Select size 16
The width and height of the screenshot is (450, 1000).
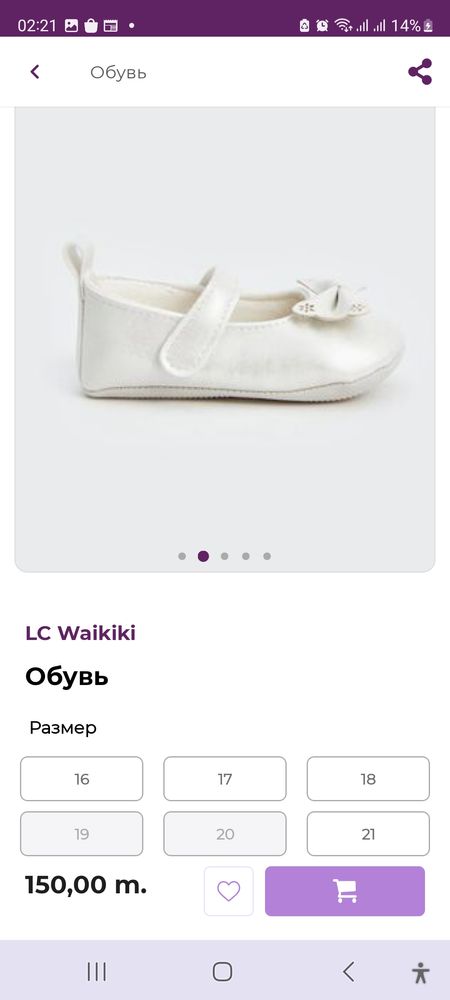click(82, 779)
